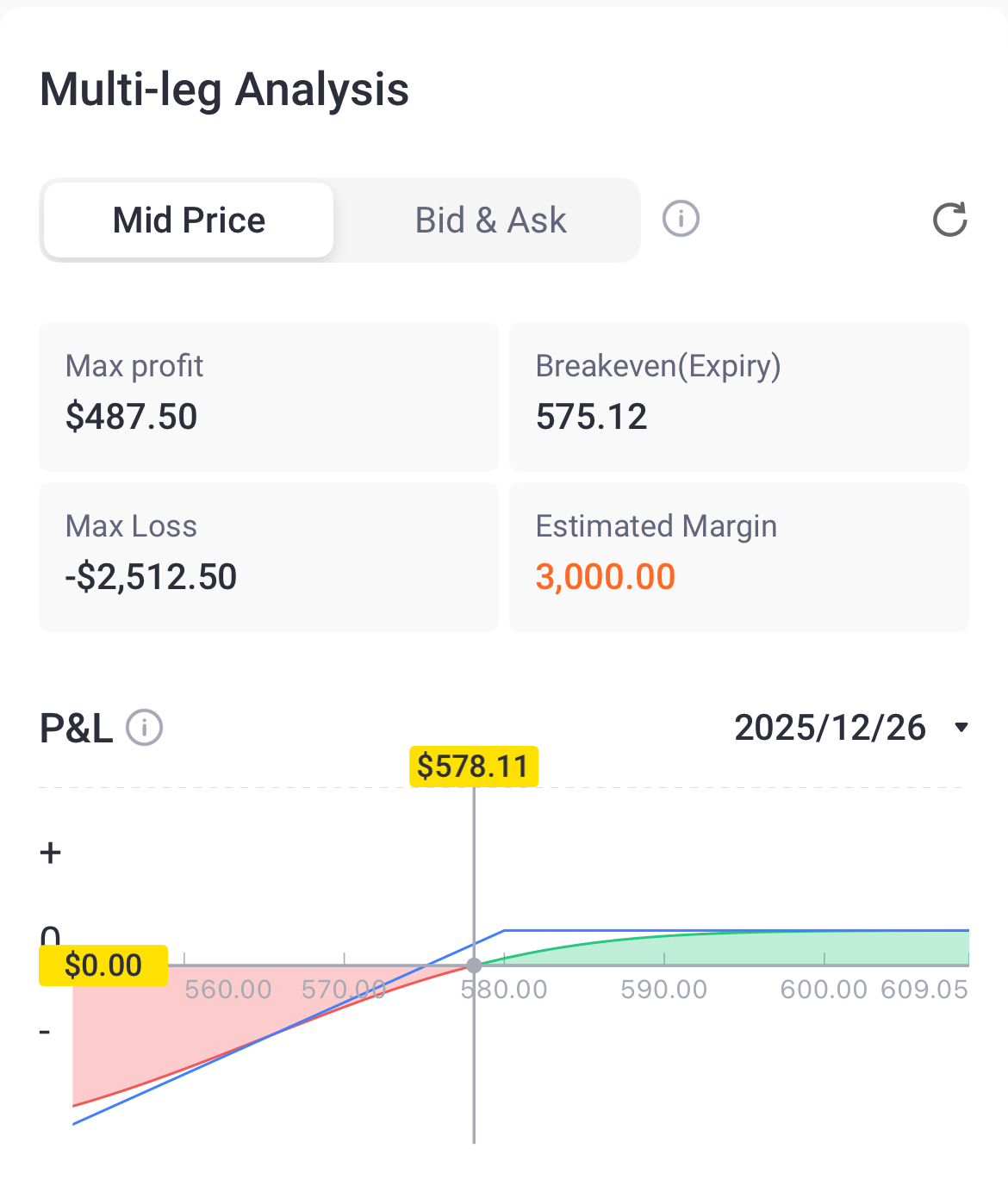
Task: Click the refresh icon to reload analysis
Action: tap(949, 220)
